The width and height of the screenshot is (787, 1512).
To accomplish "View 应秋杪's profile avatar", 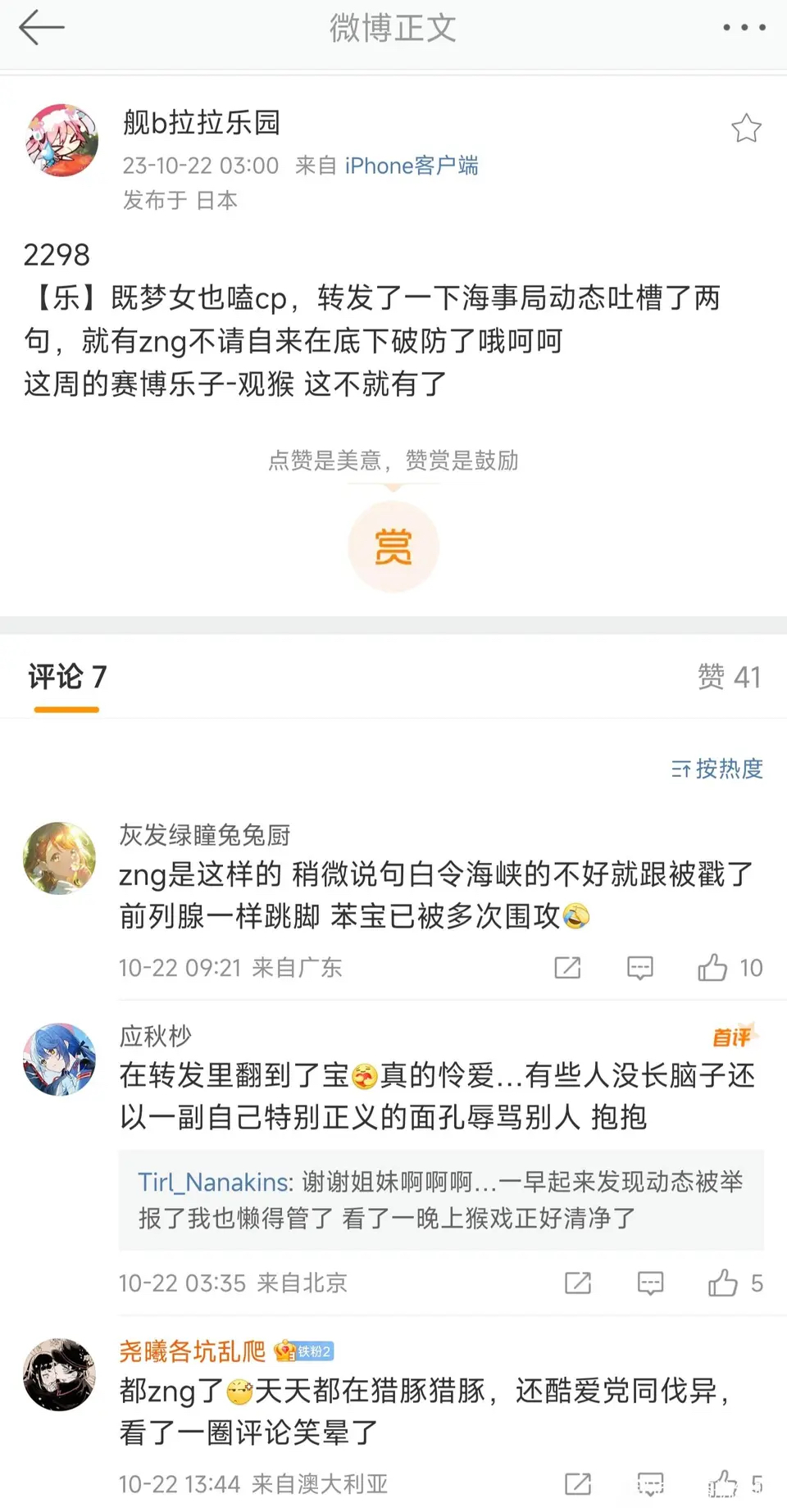I will tap(59, 1059).
